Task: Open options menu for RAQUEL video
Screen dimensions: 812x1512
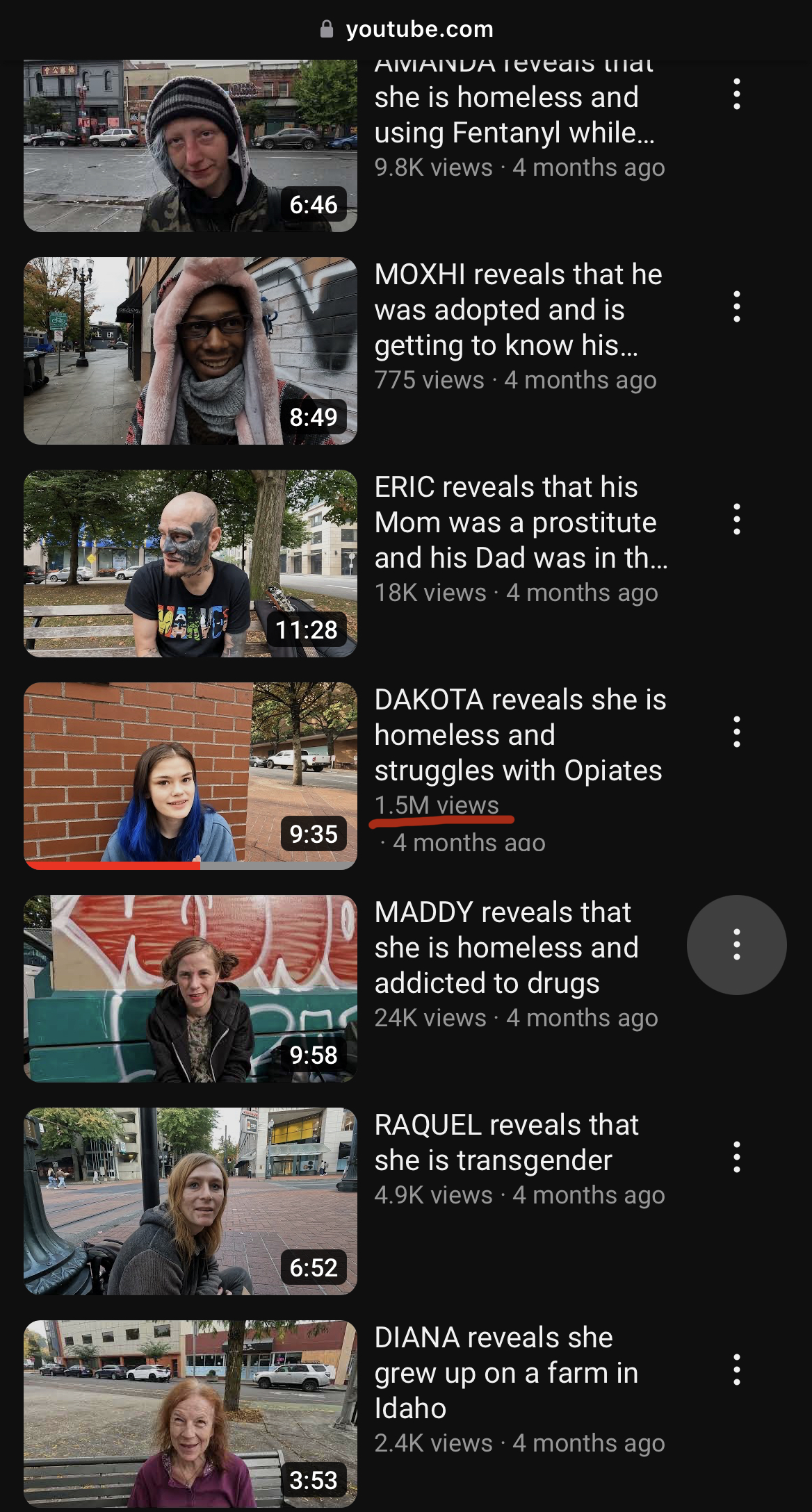Action: pos(737,1157)
